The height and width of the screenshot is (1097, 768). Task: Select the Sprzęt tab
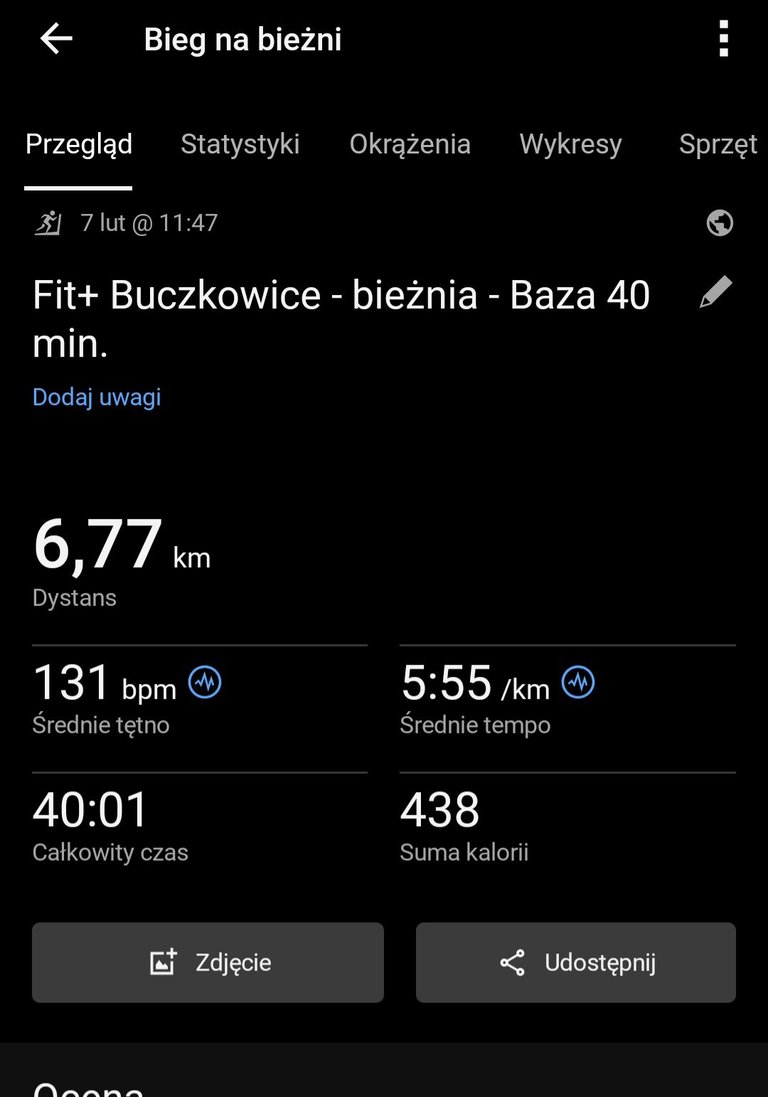point(718,144)
